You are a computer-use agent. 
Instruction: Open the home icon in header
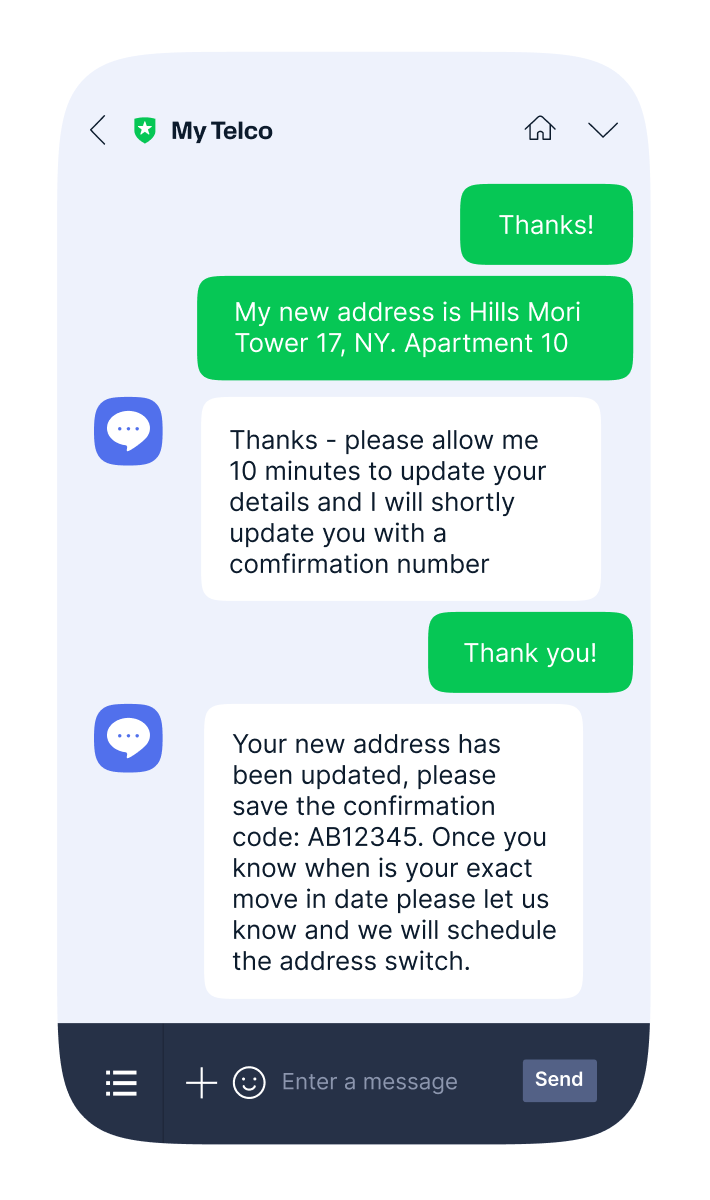[539, 129]
